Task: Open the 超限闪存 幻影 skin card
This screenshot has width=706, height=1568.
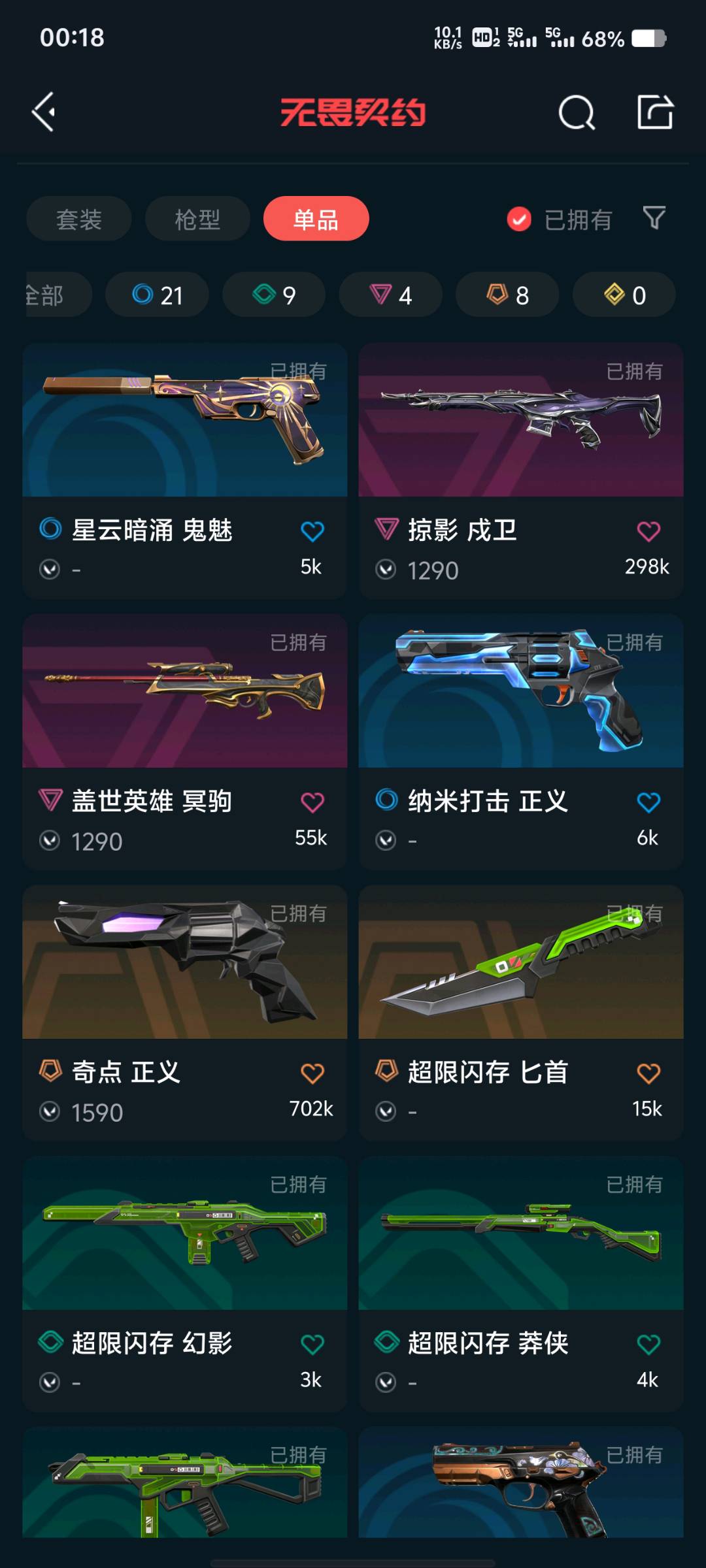Action: point(184,1284)
